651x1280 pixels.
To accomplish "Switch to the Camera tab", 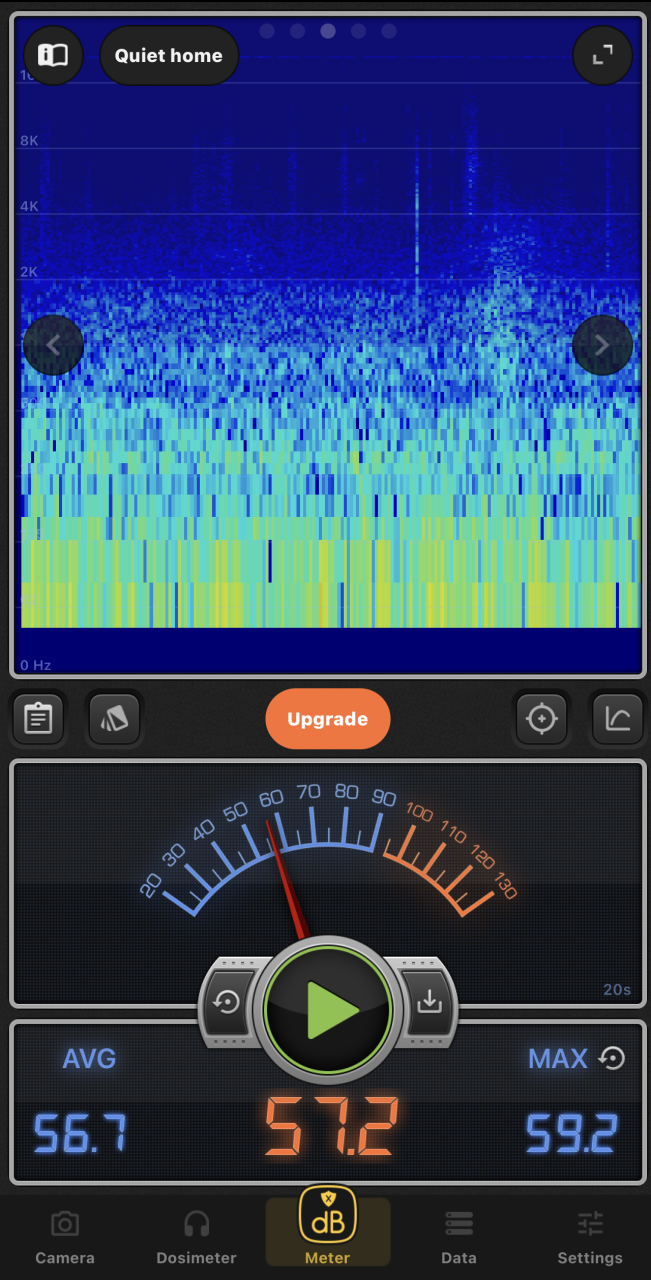I will 65,1238.
